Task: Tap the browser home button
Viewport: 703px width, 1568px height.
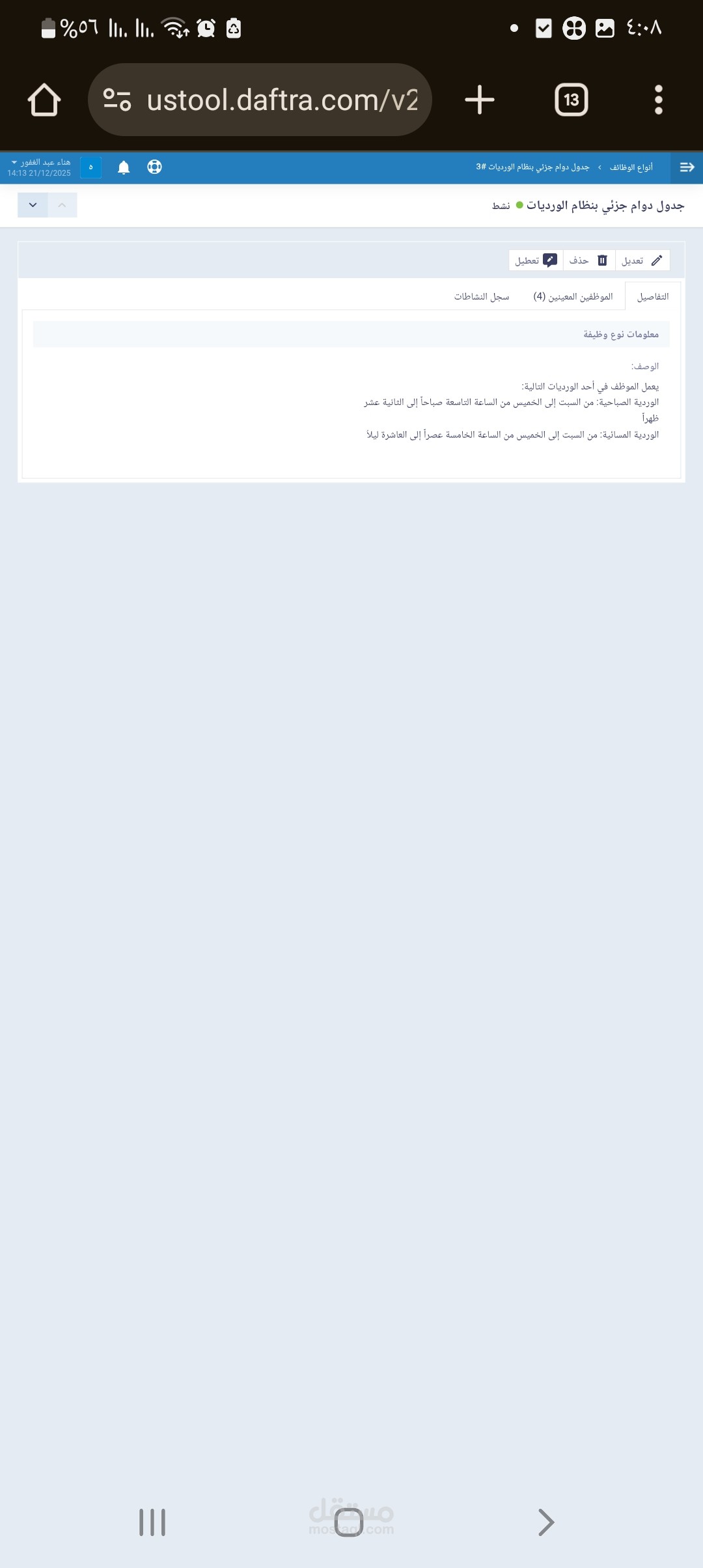Action: tap(44, 100)
